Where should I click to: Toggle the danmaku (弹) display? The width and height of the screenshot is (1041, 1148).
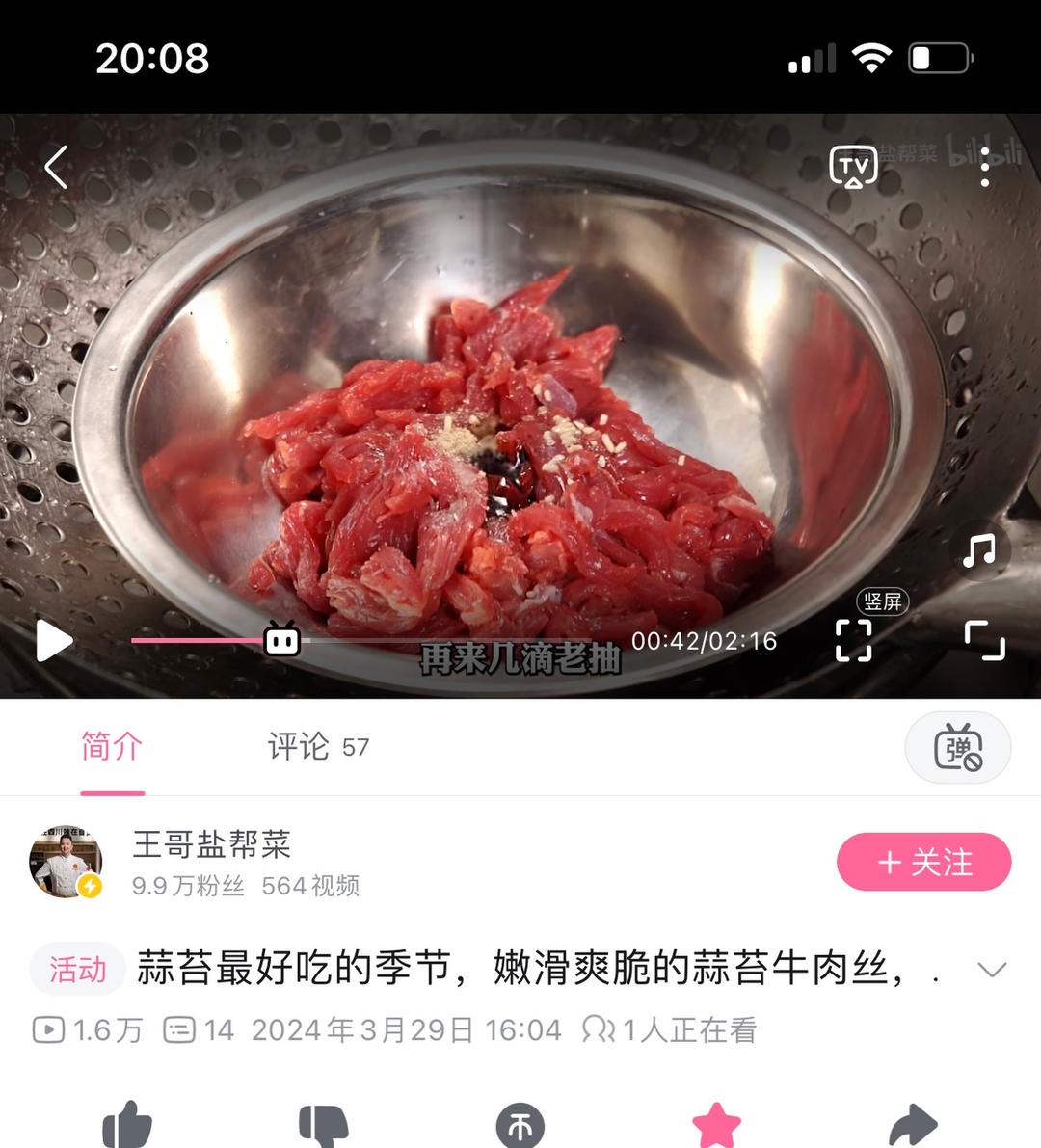[957, 748]
